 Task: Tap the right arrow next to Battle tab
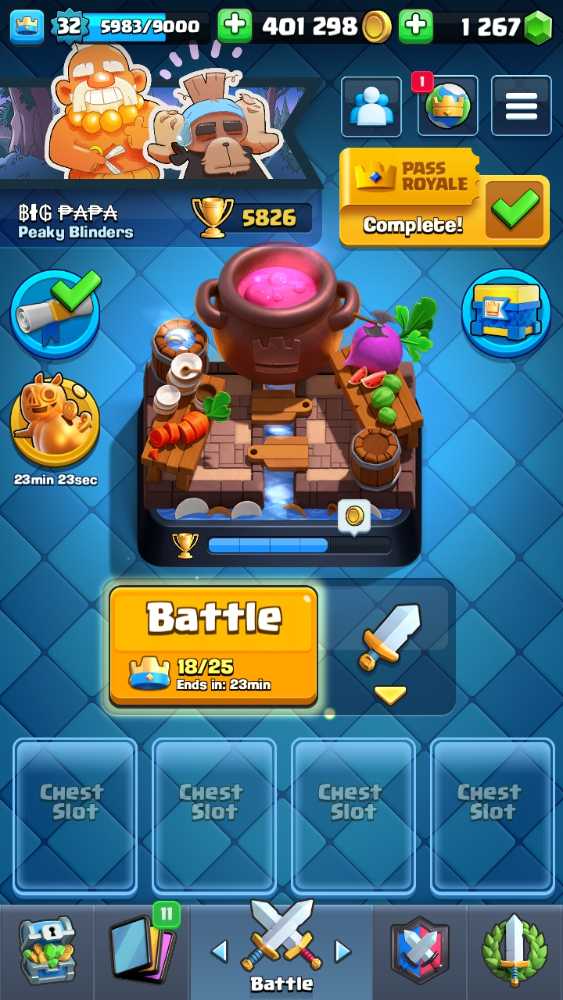click(x=343, y=952)
